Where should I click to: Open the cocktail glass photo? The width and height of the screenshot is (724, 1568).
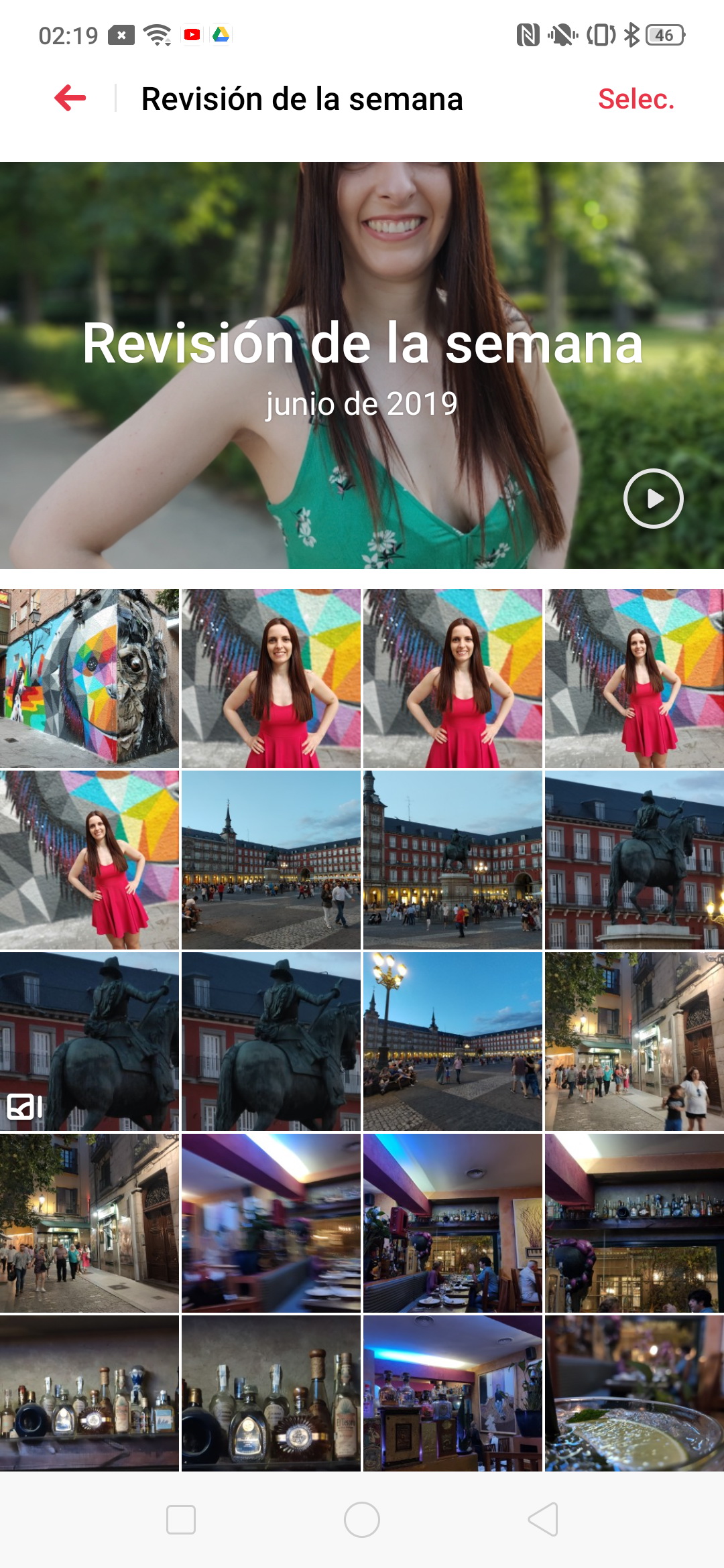coord(634,1393)
